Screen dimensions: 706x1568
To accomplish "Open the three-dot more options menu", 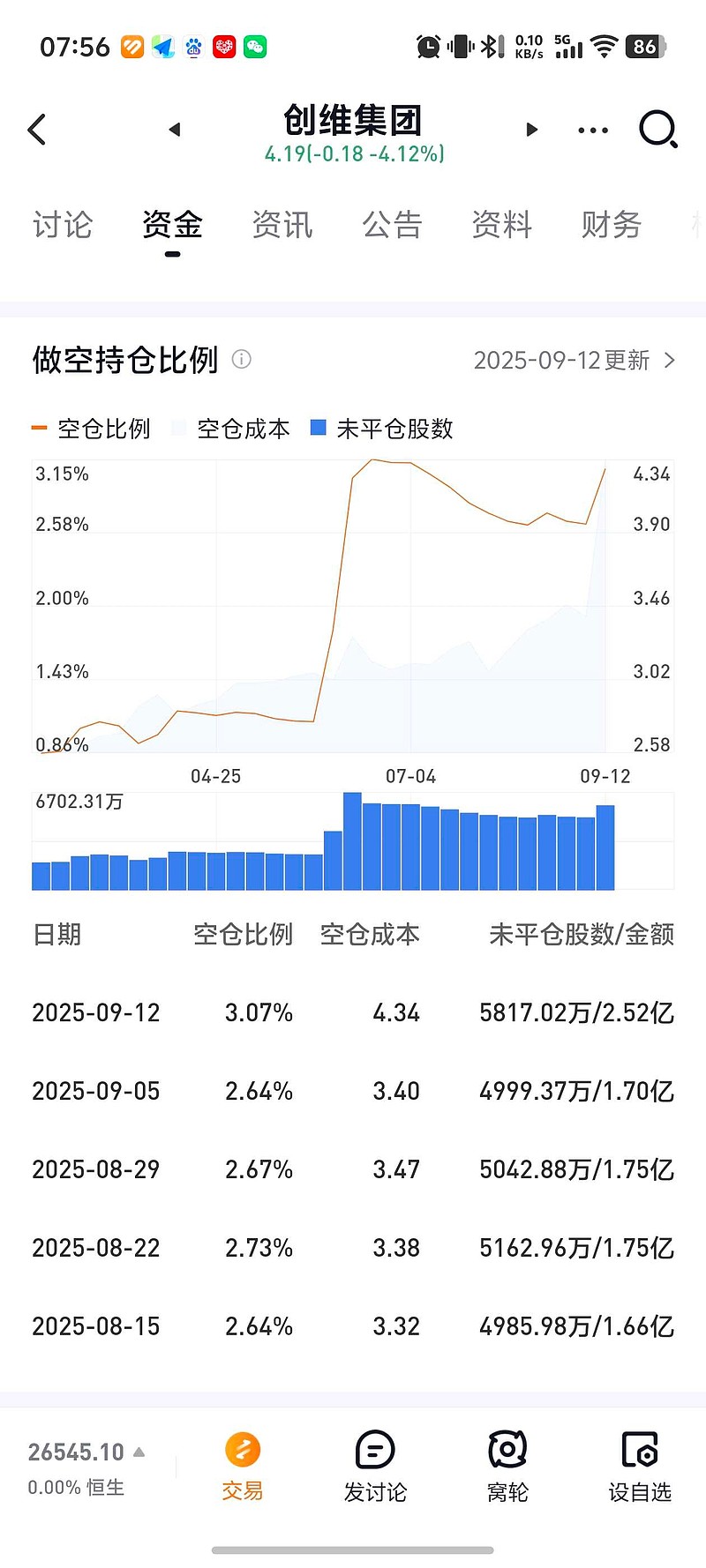I will coord(593,131).
